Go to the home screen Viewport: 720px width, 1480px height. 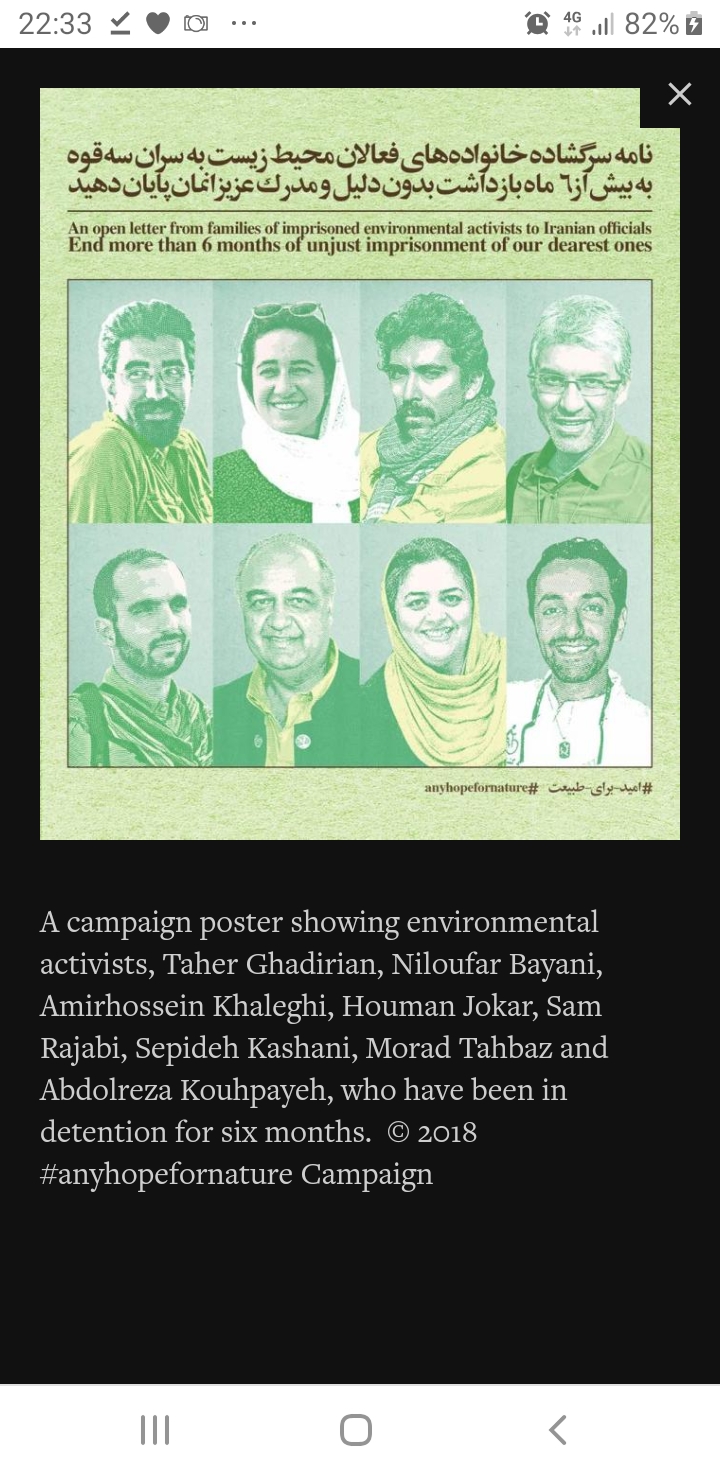tap(356, 1430)
